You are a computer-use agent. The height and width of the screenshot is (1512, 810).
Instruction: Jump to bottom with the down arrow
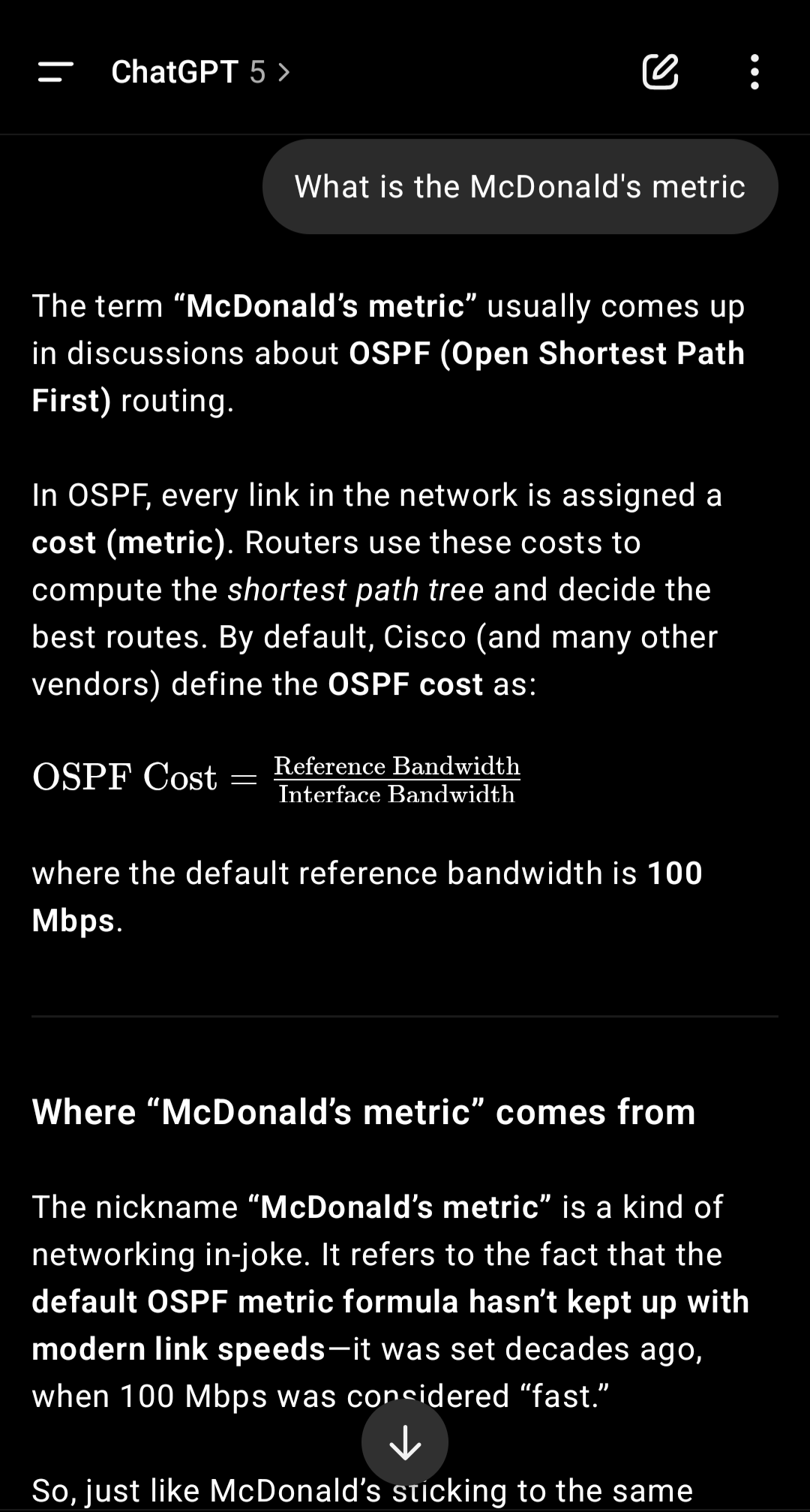click(x=405, y=1442)
